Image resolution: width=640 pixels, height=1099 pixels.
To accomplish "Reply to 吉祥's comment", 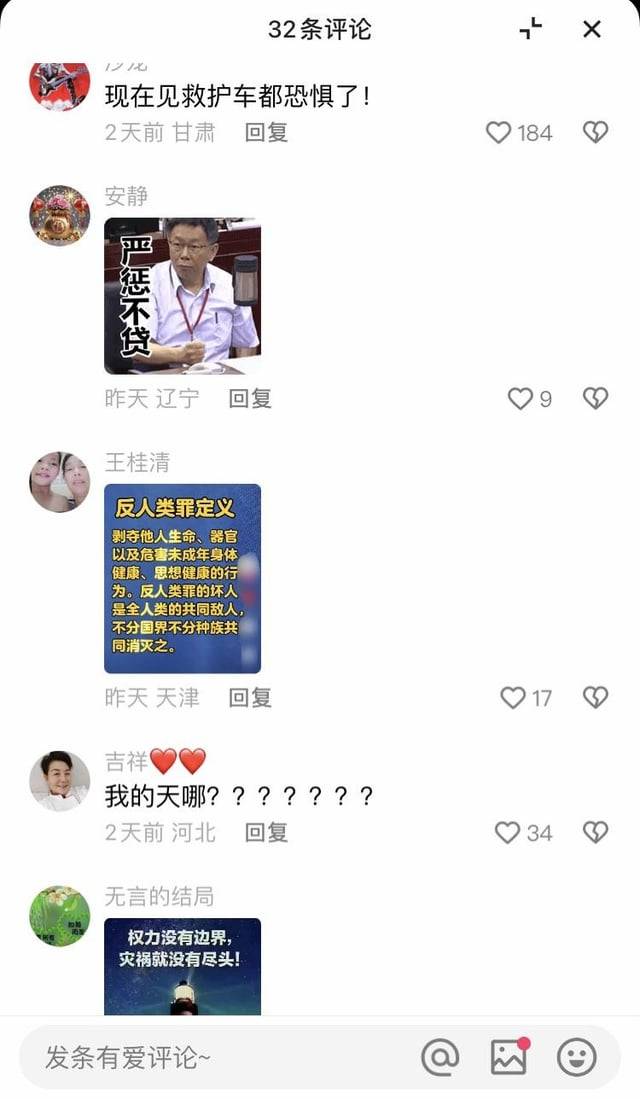I will (x=266, y=833).
